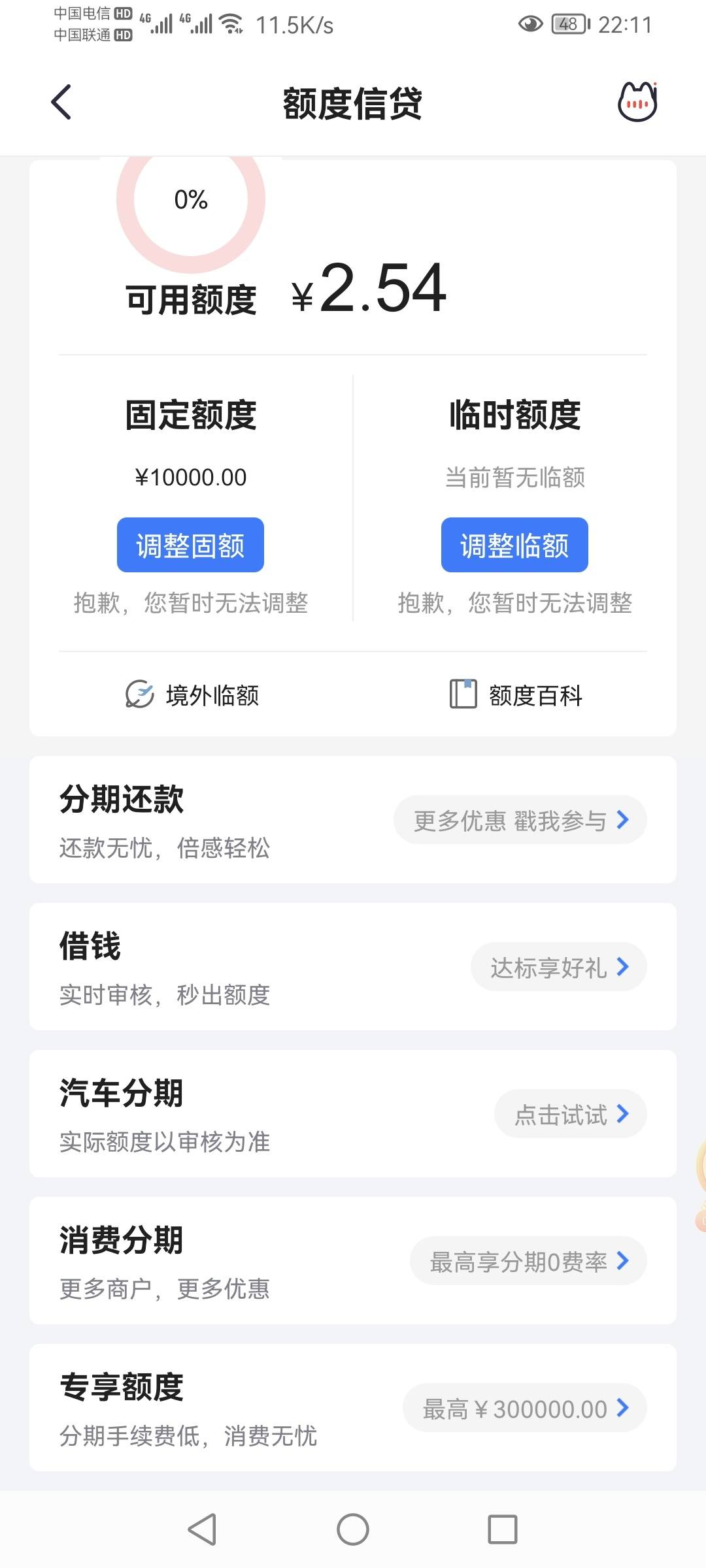Open 境外临额

click(x=192, y=694)
